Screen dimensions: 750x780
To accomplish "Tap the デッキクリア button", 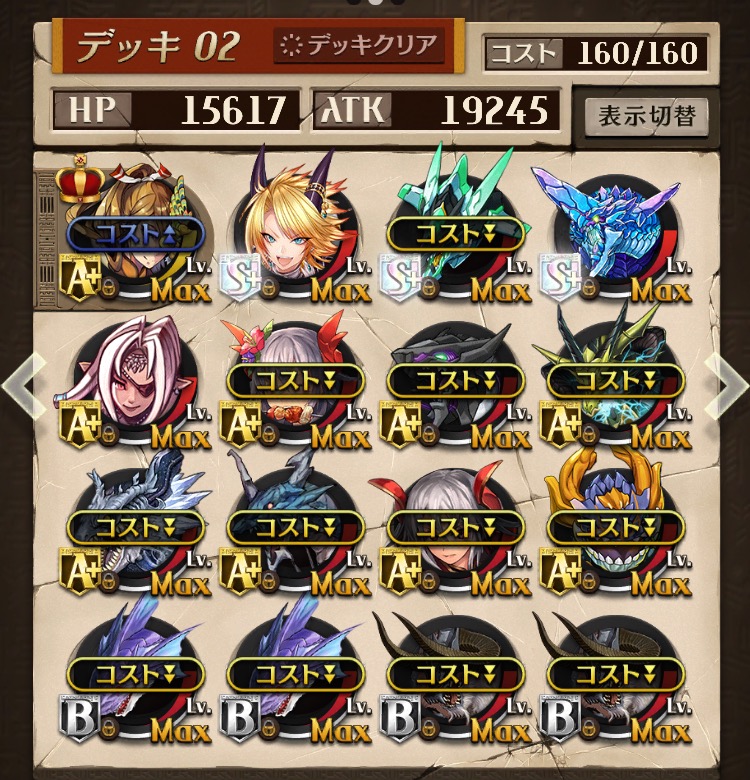I will tap(358, 46).
